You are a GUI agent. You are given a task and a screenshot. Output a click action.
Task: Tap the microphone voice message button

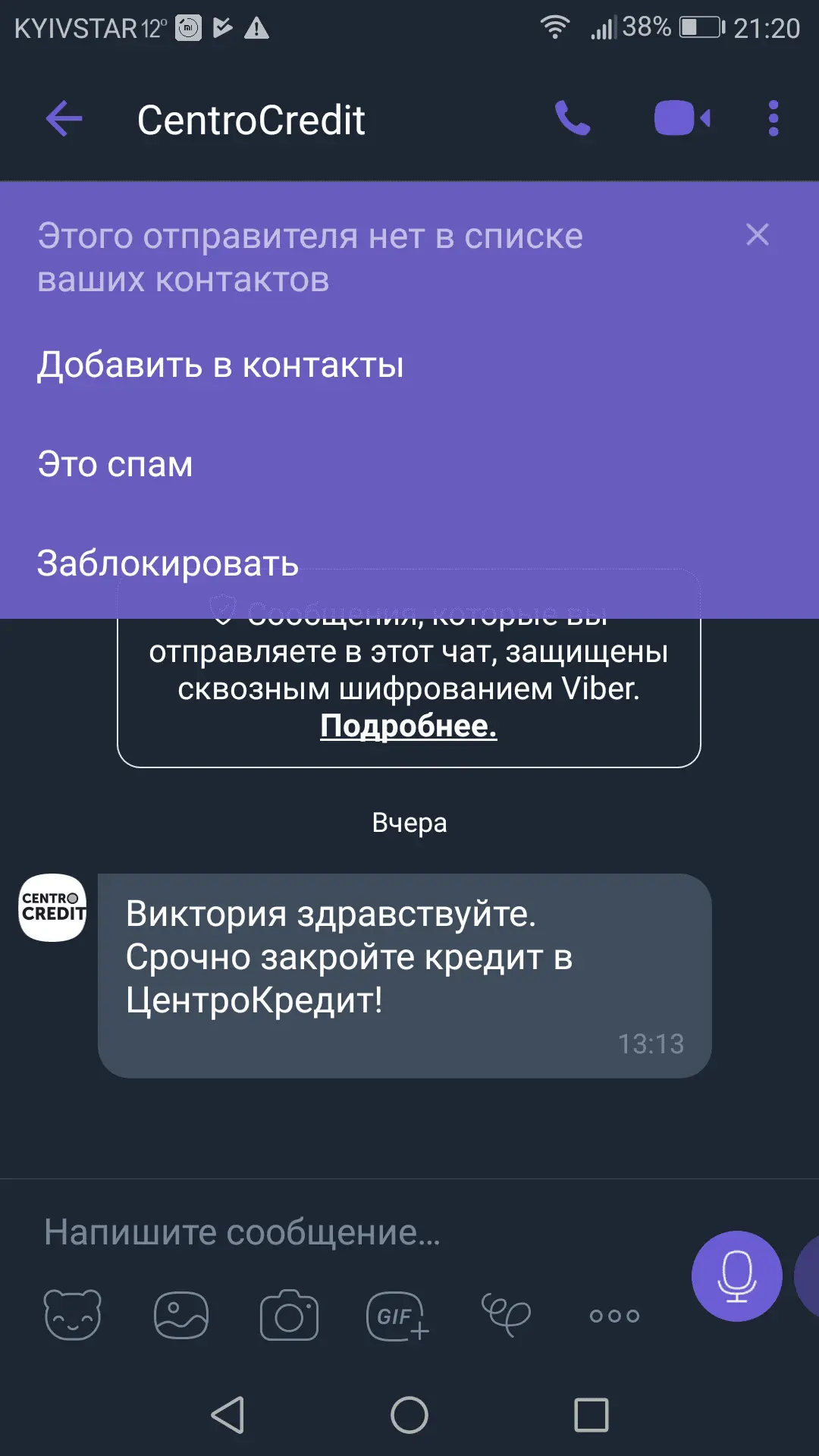(x=736, y=1276)
